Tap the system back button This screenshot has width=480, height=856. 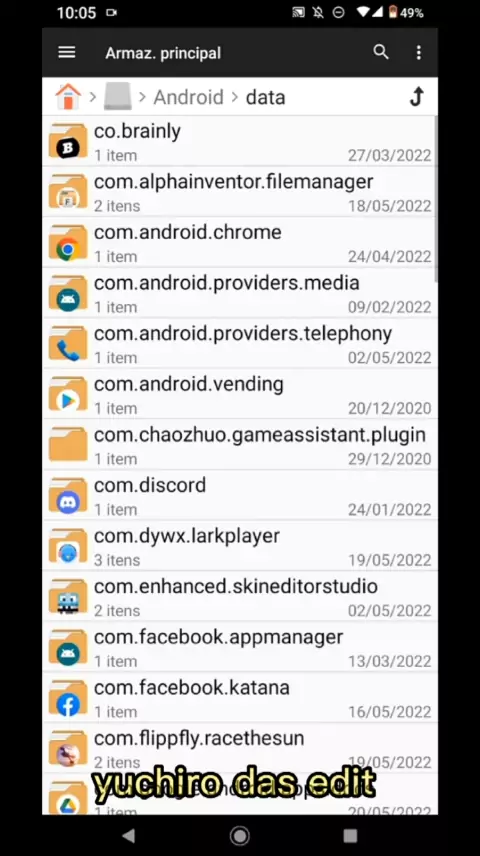click(x=128, y=835)
